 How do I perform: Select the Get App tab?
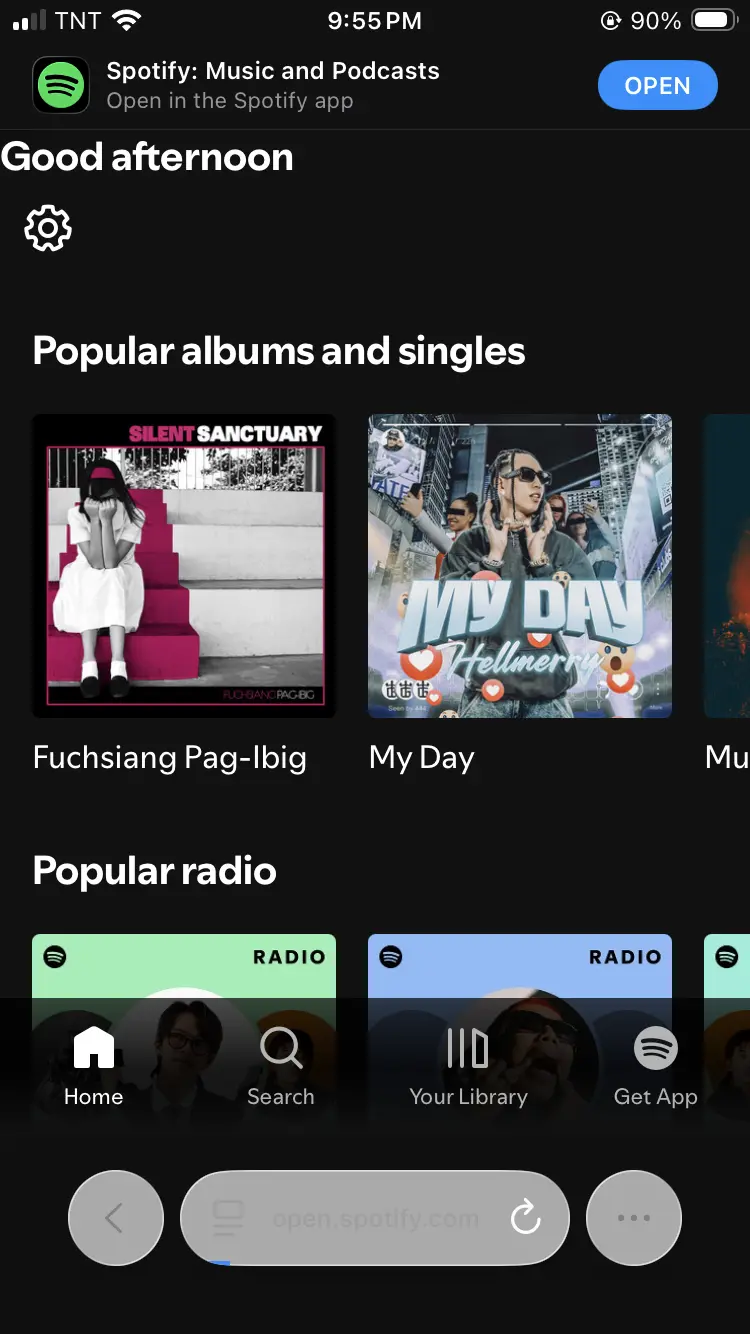pyautogui.click(x=656, y=1068)
